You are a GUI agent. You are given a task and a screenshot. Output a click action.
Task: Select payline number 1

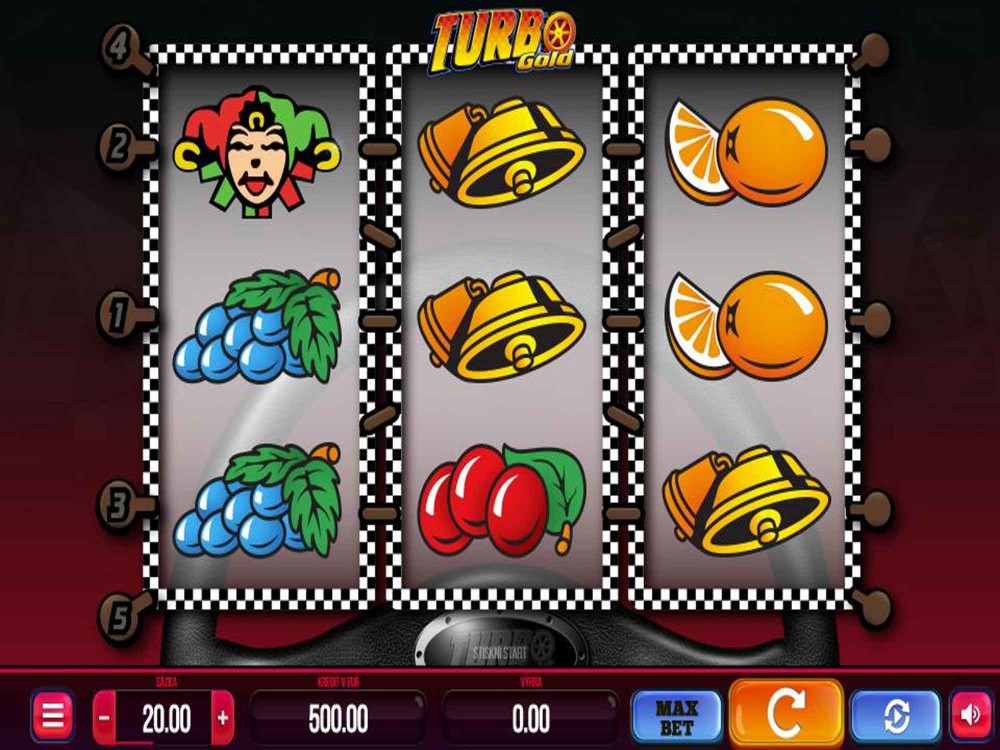[x=117, y=317]
